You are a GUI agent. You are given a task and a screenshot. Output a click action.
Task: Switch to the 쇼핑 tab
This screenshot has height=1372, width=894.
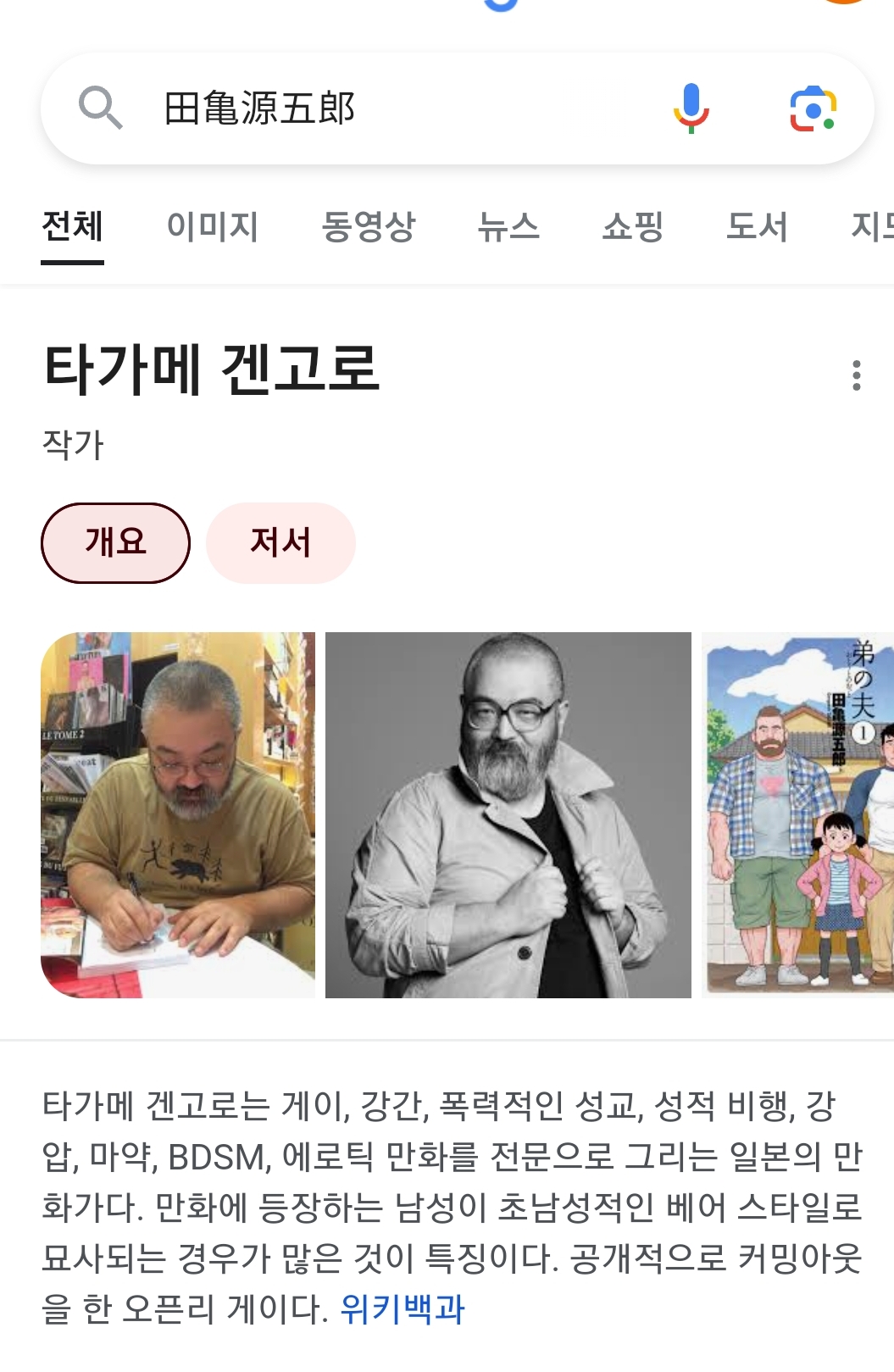[x=632, y=227]
